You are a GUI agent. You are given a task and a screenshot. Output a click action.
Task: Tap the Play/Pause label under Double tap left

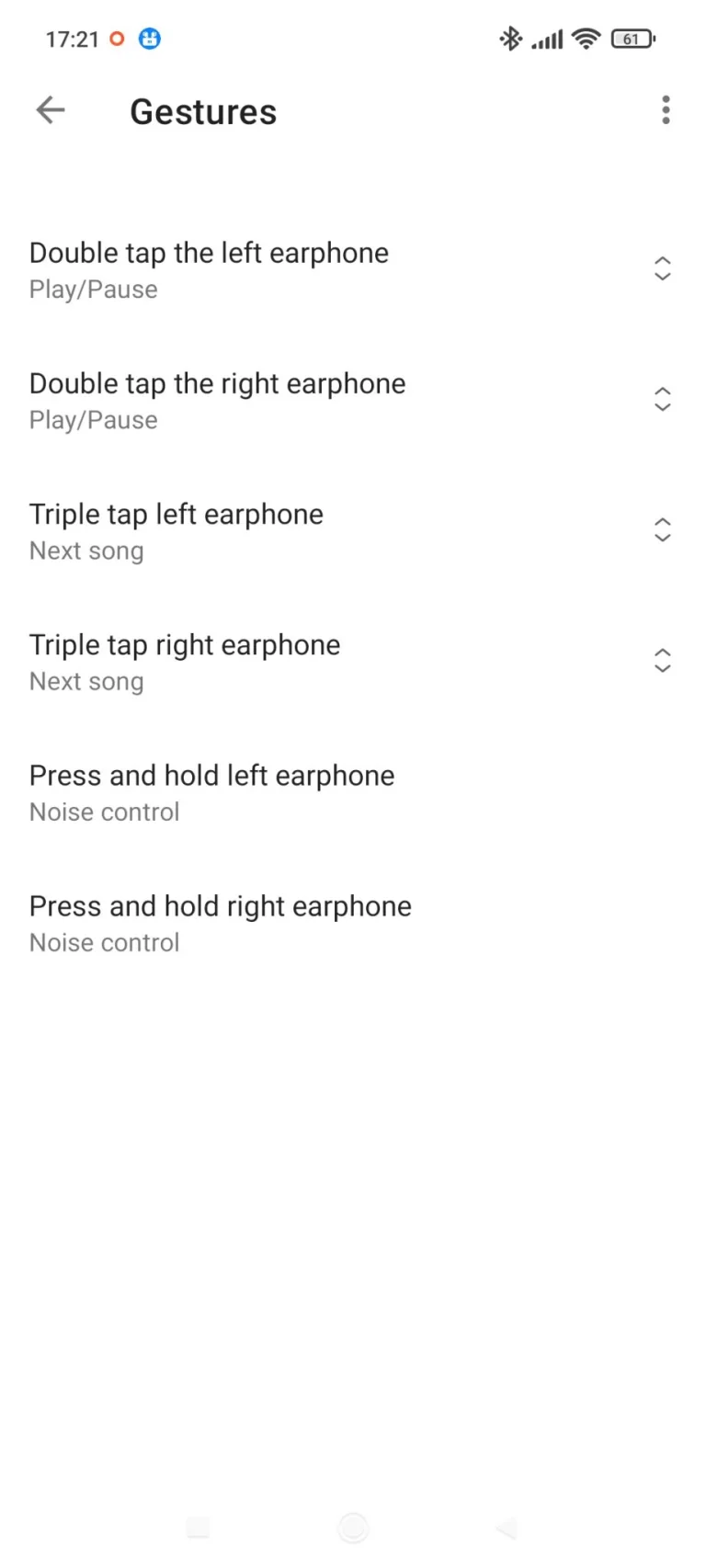(94, 290)
